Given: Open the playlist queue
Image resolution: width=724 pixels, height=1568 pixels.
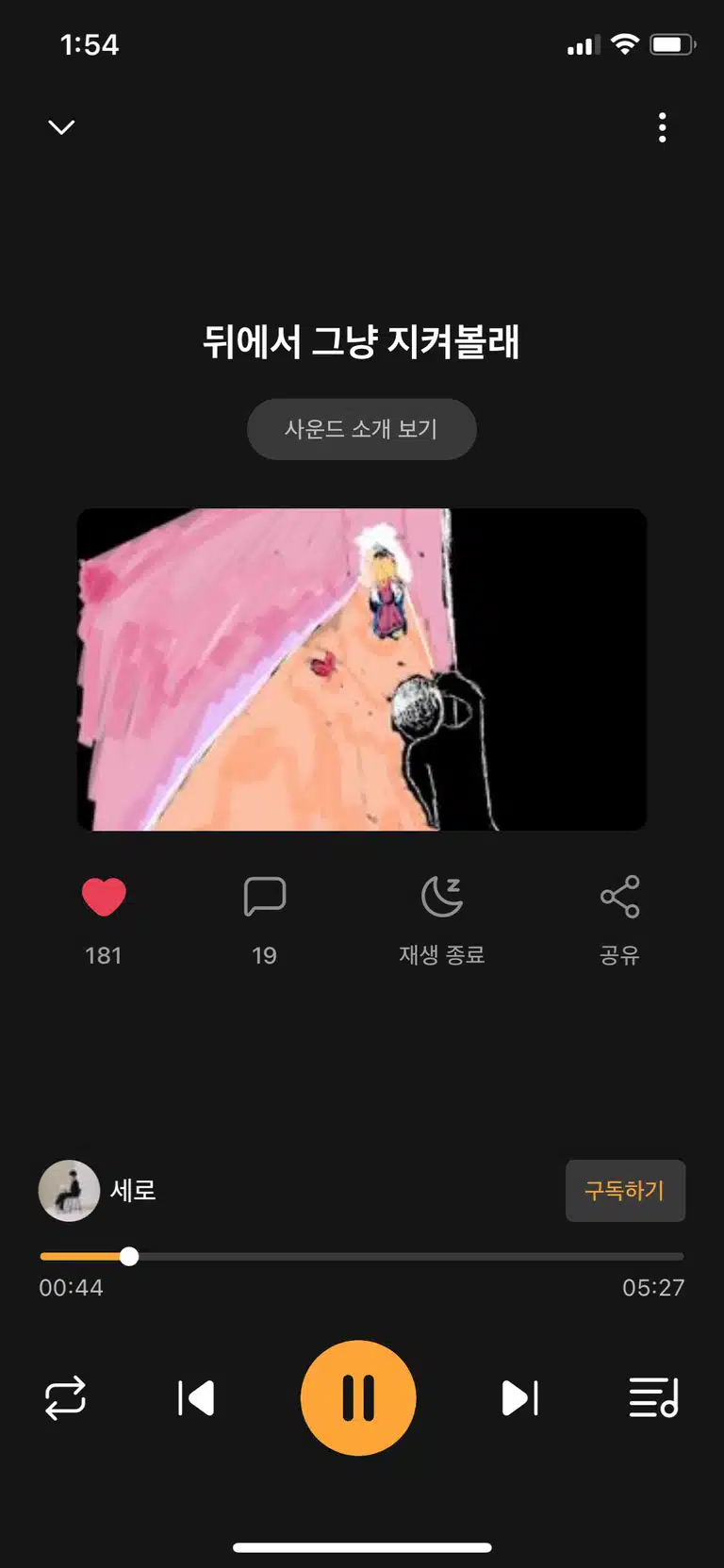Looking at the screenshot, I should [x=653, y=1398].
